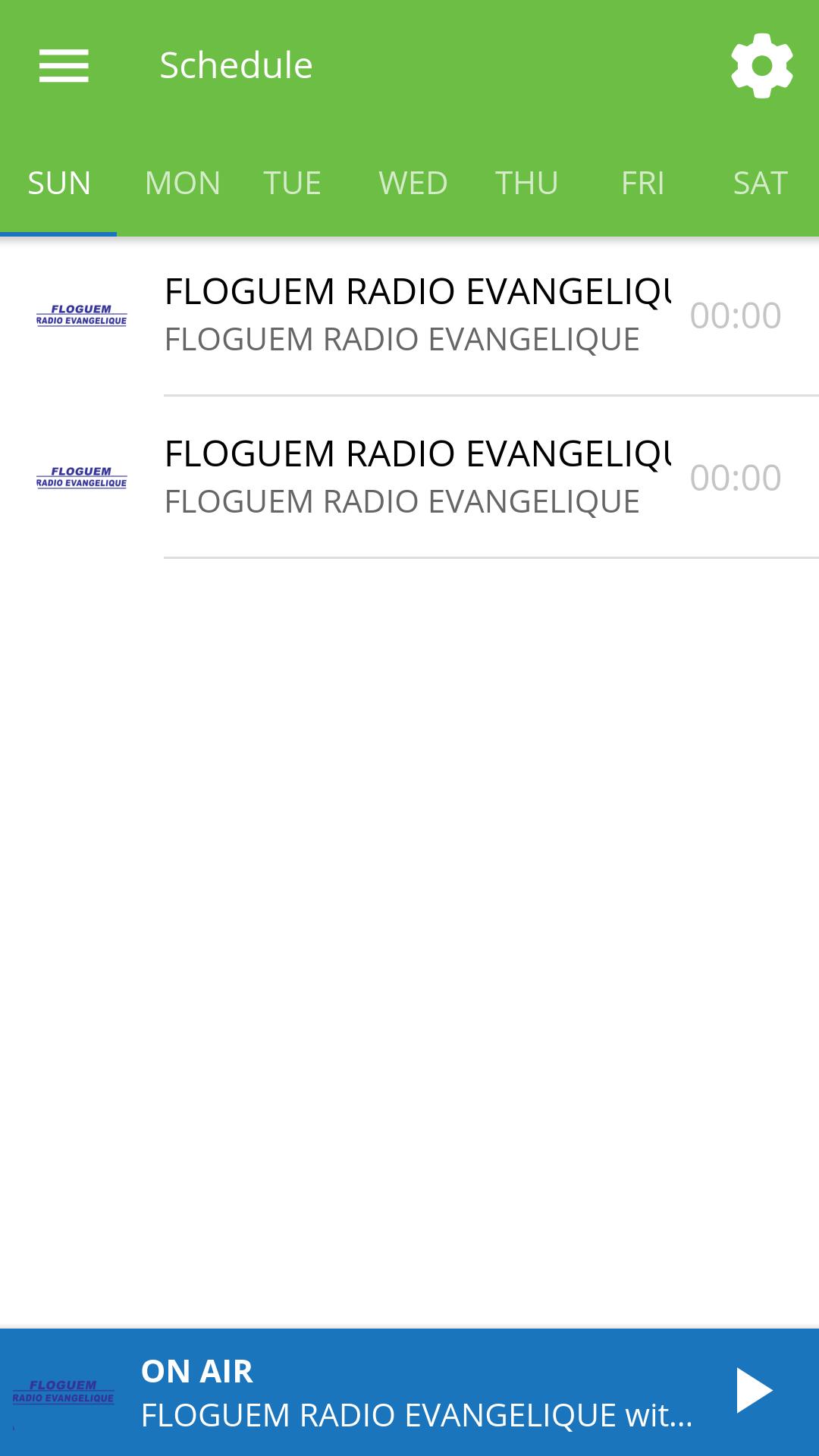This screenshot has width=819, height=1456.
Task: Switch to the FRI tab
Action: tap(642, 183)
